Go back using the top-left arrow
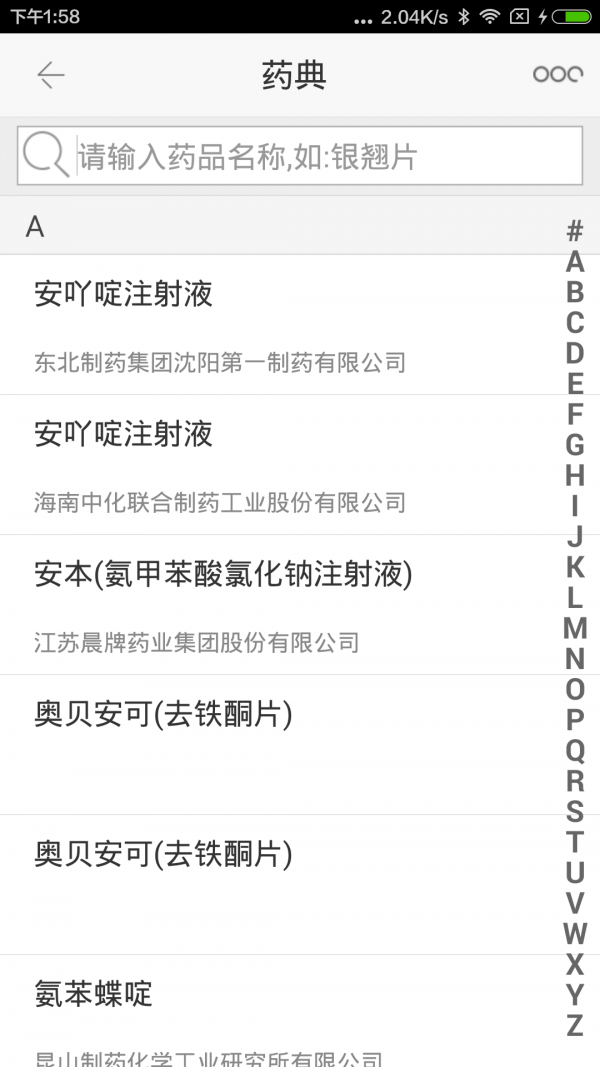The height and width of the screenshot is (1067, 600). click(51, 75)
